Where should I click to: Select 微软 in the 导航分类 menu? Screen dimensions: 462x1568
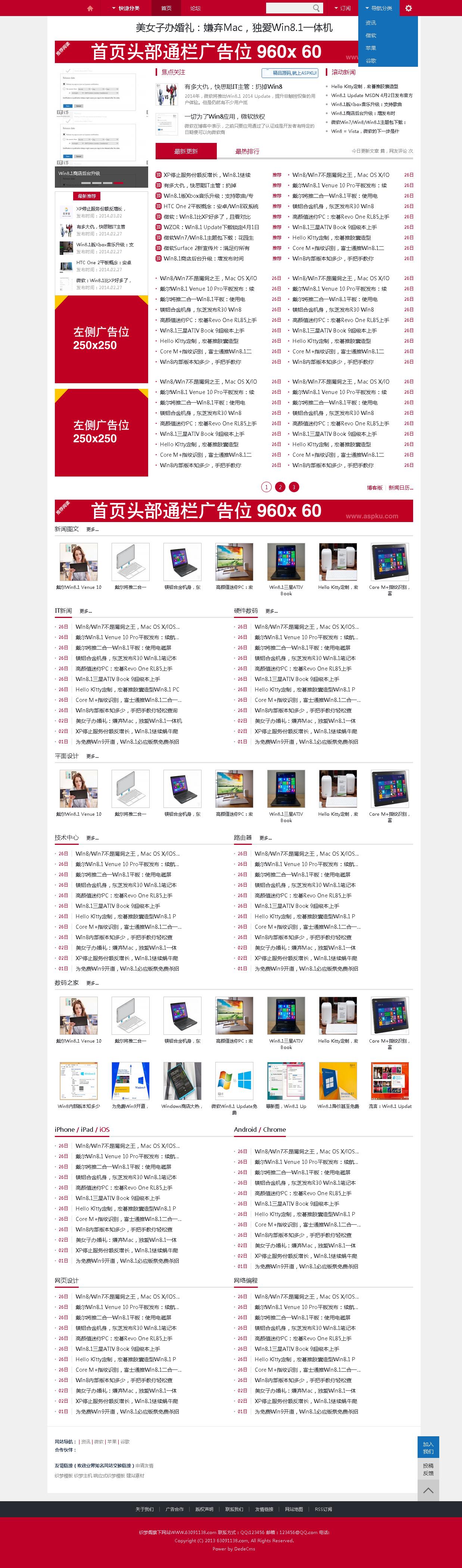click(x=371, y=35)
